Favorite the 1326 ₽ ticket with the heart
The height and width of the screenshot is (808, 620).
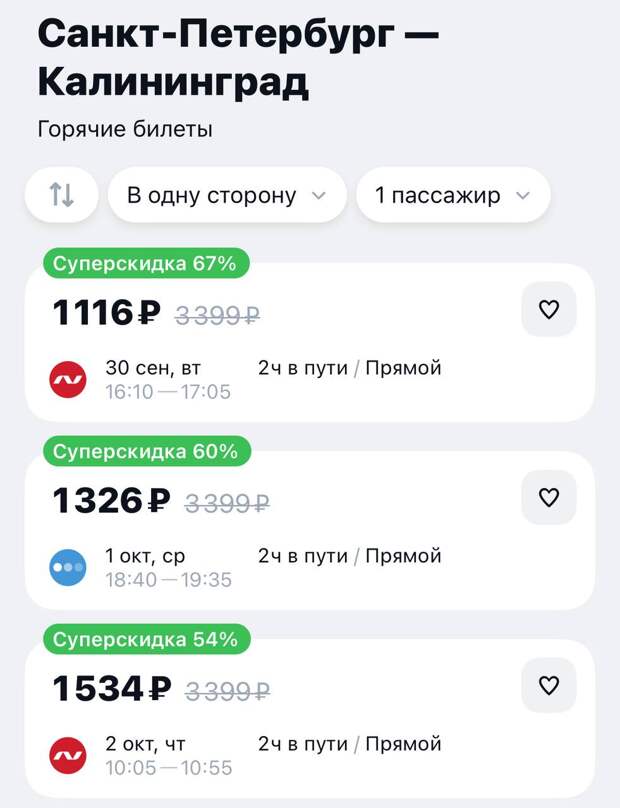(x=549, y=497)
